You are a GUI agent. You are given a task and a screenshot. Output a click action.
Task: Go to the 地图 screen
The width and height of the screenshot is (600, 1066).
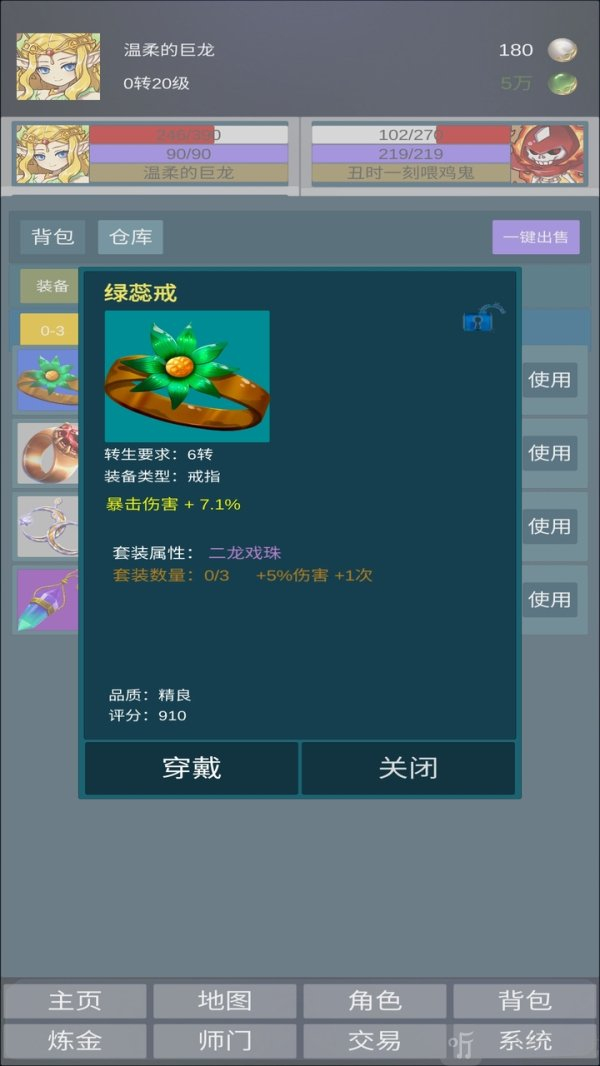(x=225, y=1001)
